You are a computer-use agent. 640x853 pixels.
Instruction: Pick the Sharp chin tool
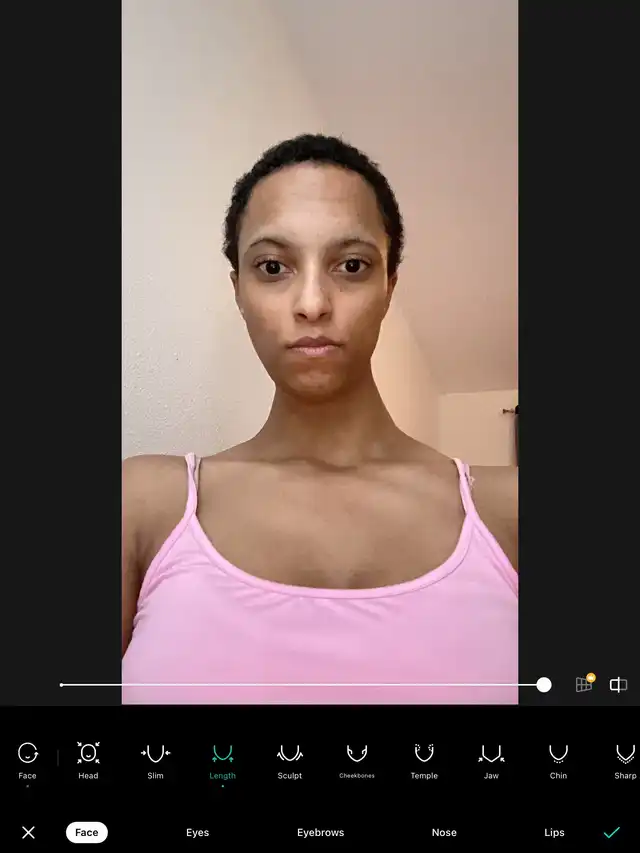pyautogui.click(x=625, y=761)
